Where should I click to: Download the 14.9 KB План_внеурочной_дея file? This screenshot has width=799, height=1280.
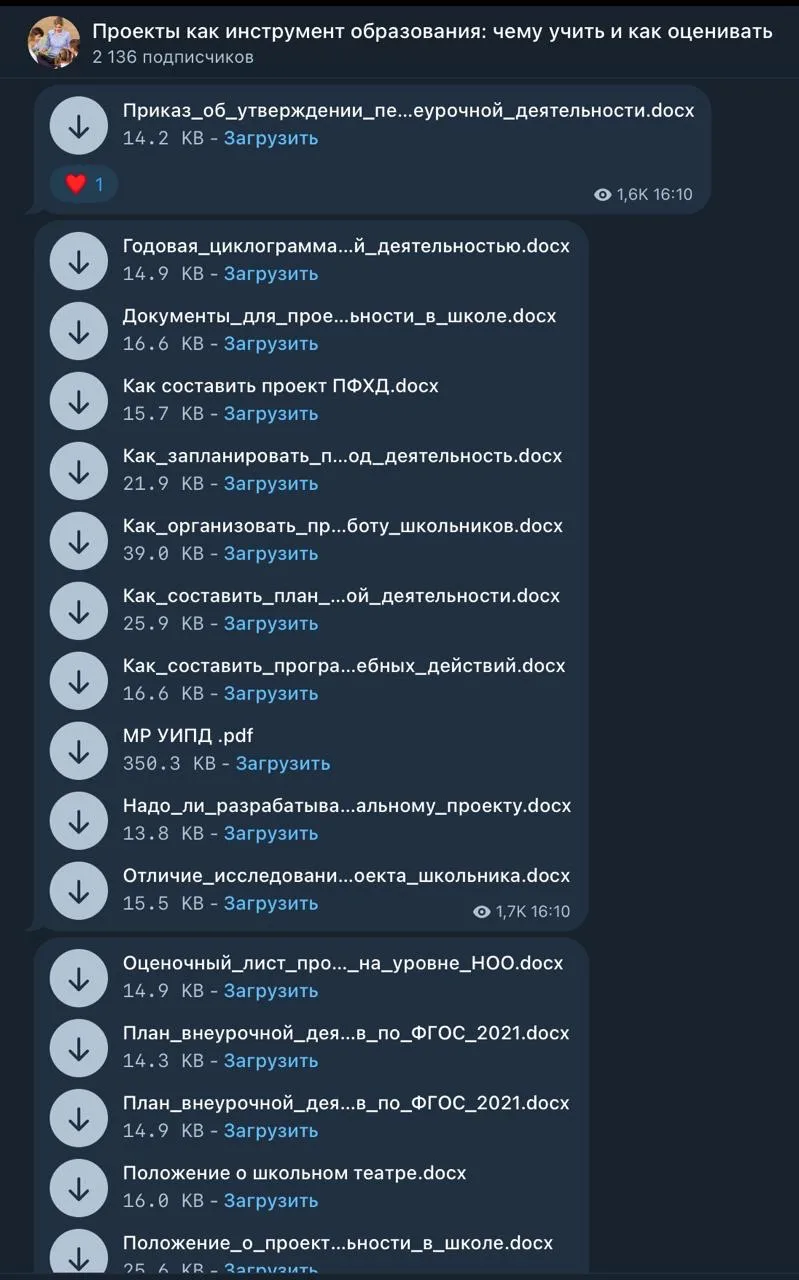click(x=79, y=1118)
